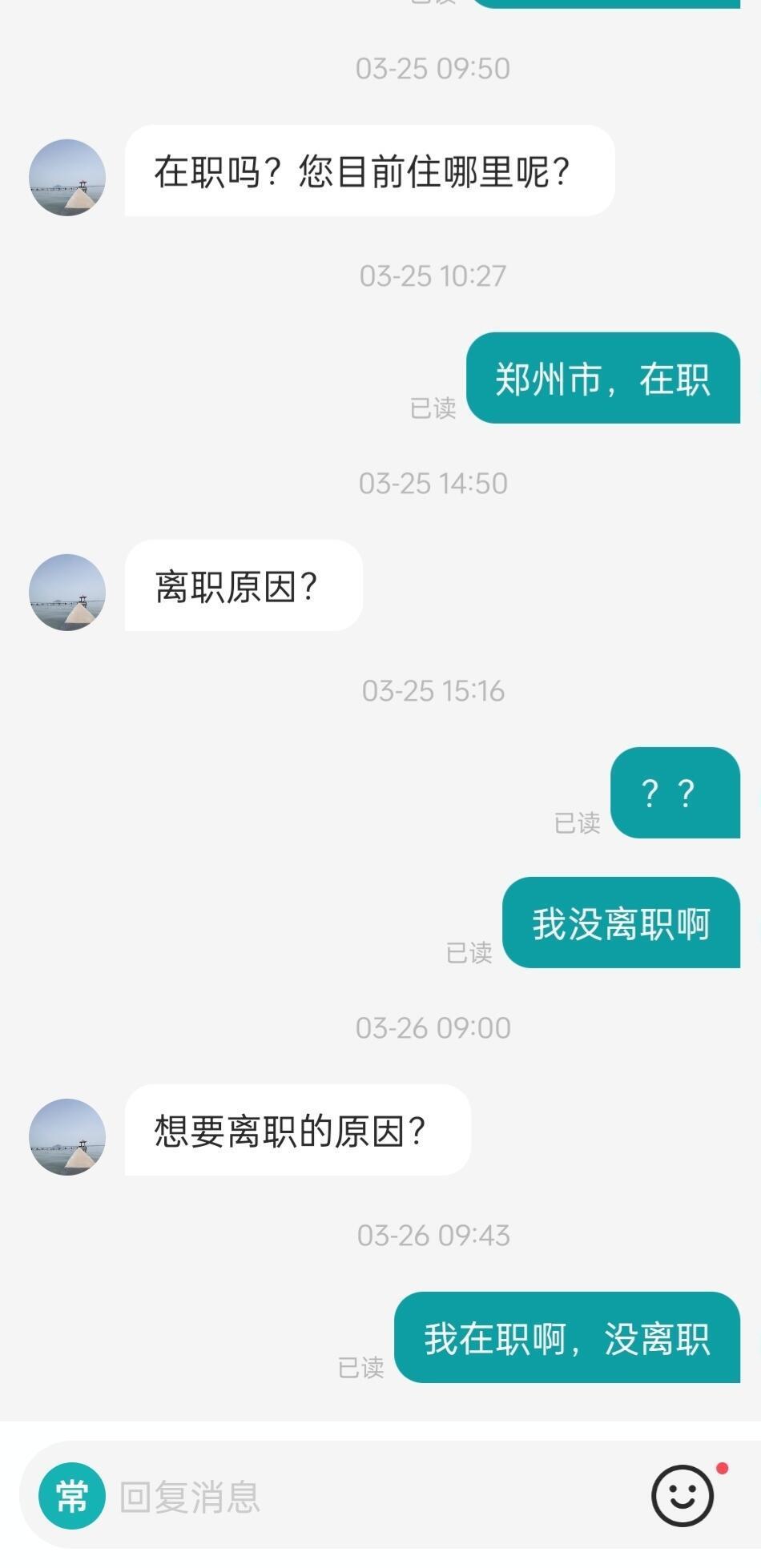Click 已读 under the ？？ bubble

578,822
